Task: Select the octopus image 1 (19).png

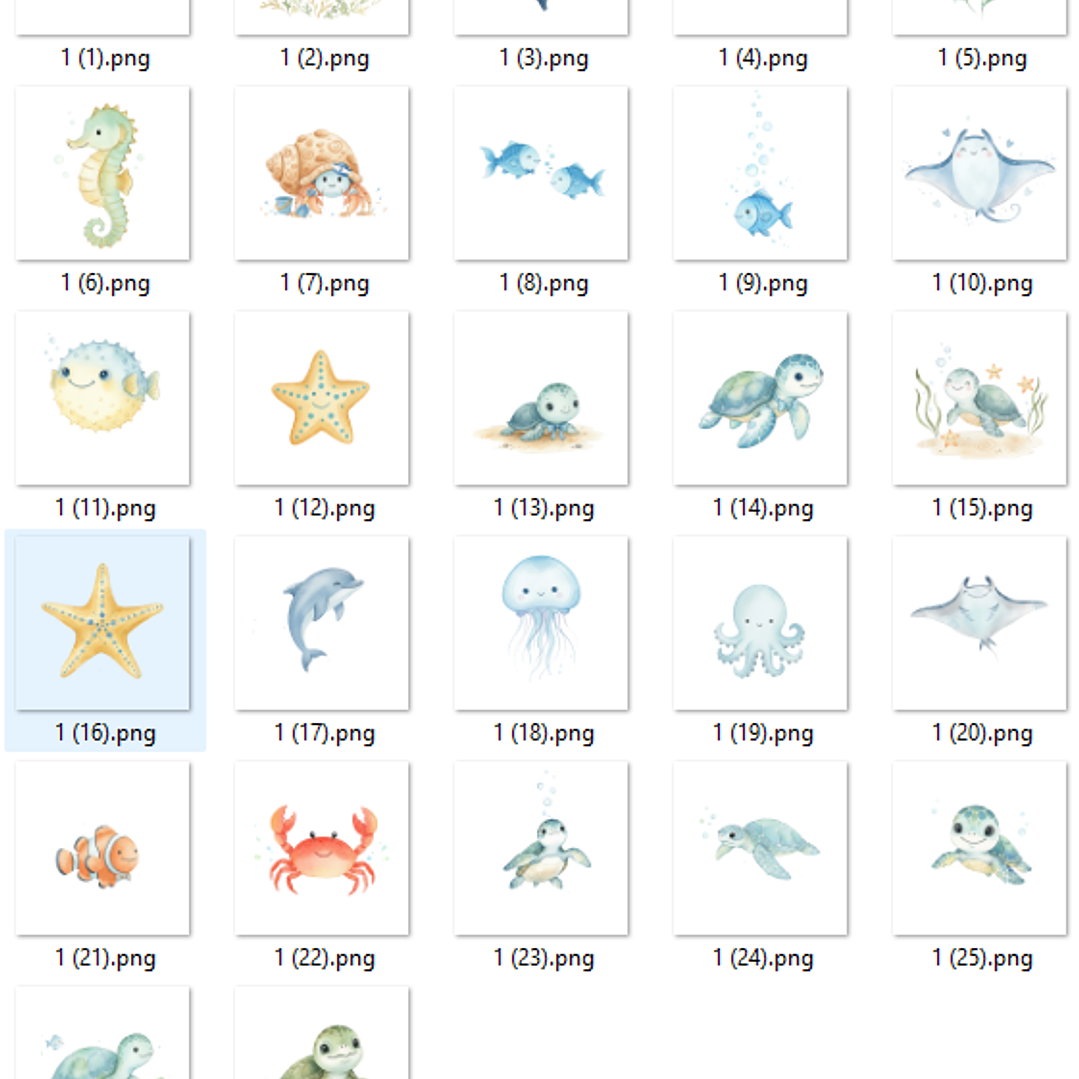Action: (x=760, y=624)
